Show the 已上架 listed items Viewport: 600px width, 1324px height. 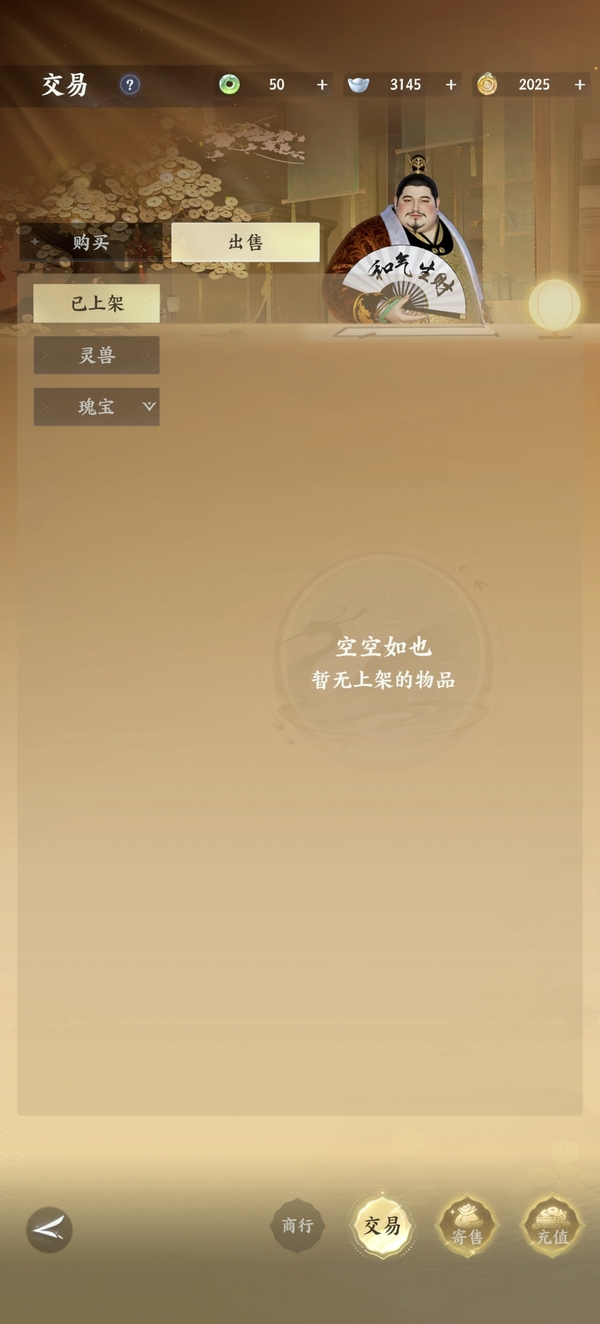pyautogui.click(x=96, y=303)
